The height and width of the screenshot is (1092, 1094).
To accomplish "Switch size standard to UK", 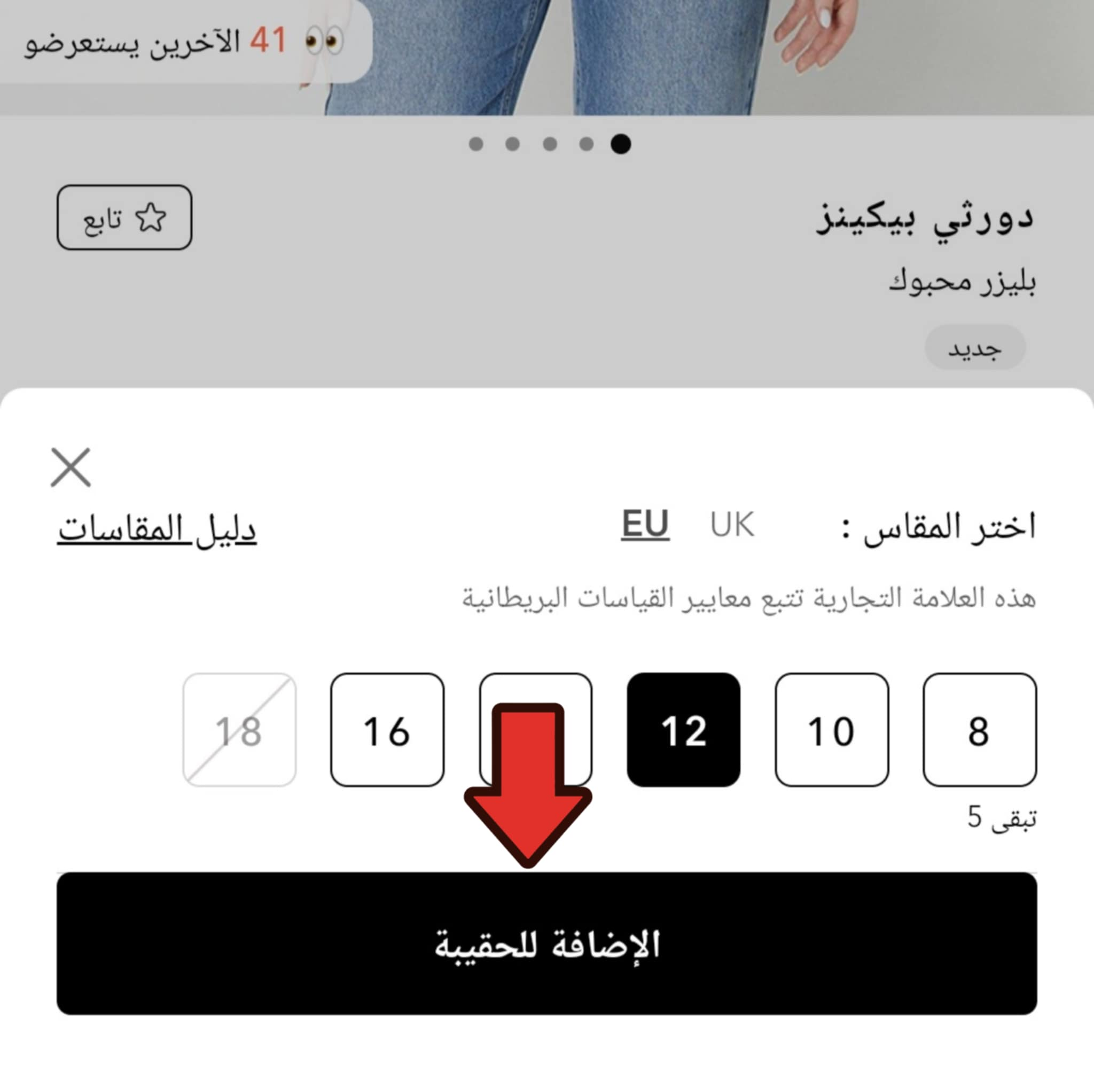I will 732,525.
